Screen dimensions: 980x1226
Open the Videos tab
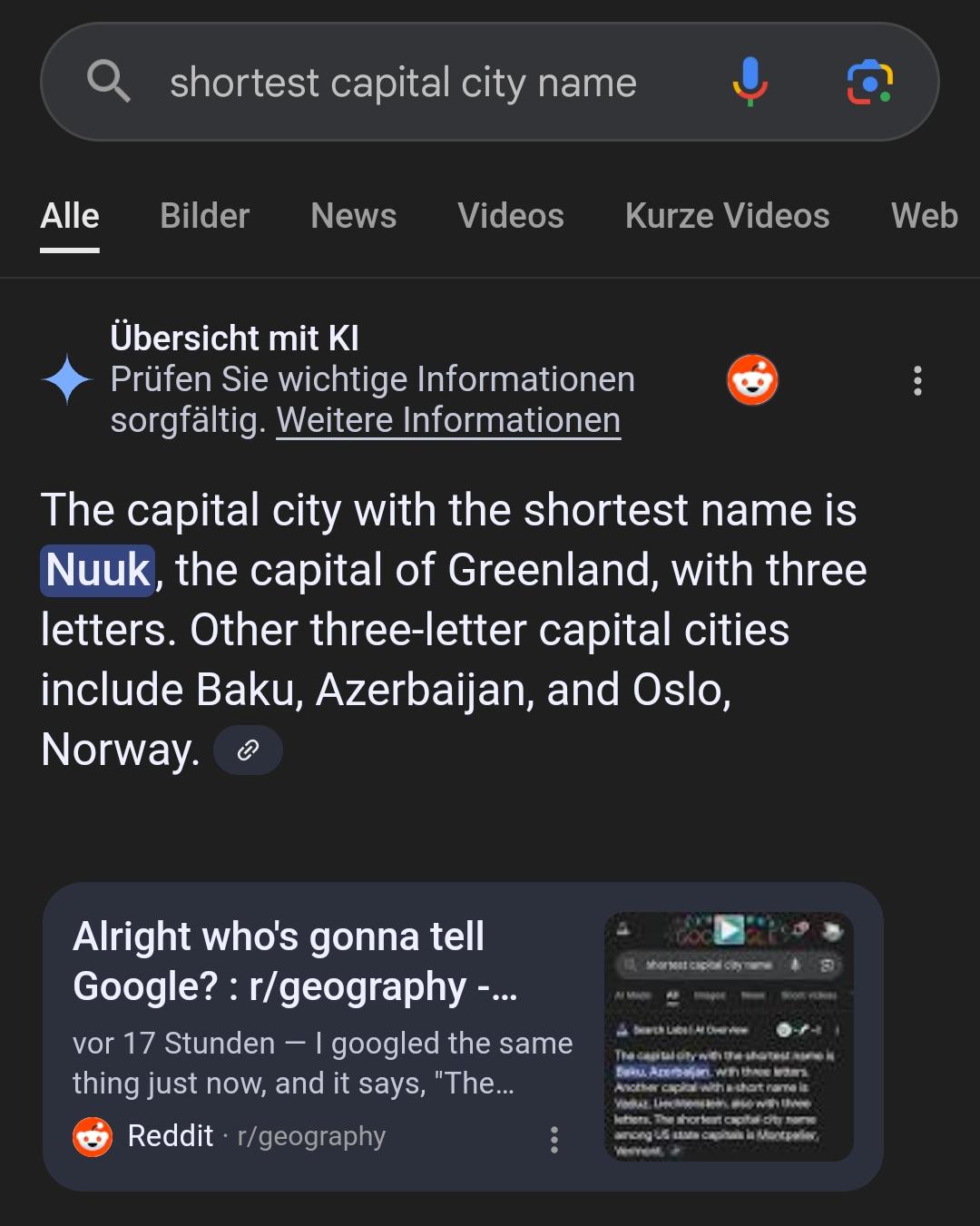tap(510, 216)
